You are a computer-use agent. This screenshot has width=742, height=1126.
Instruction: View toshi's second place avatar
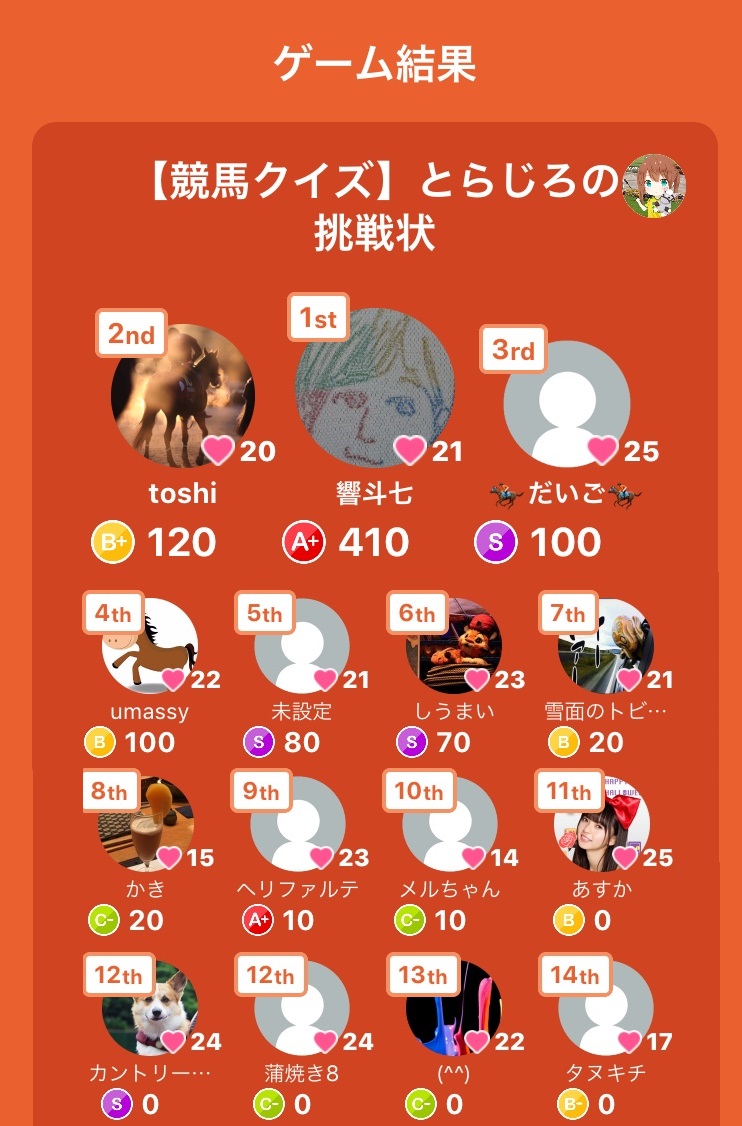[x=183, y=396]
